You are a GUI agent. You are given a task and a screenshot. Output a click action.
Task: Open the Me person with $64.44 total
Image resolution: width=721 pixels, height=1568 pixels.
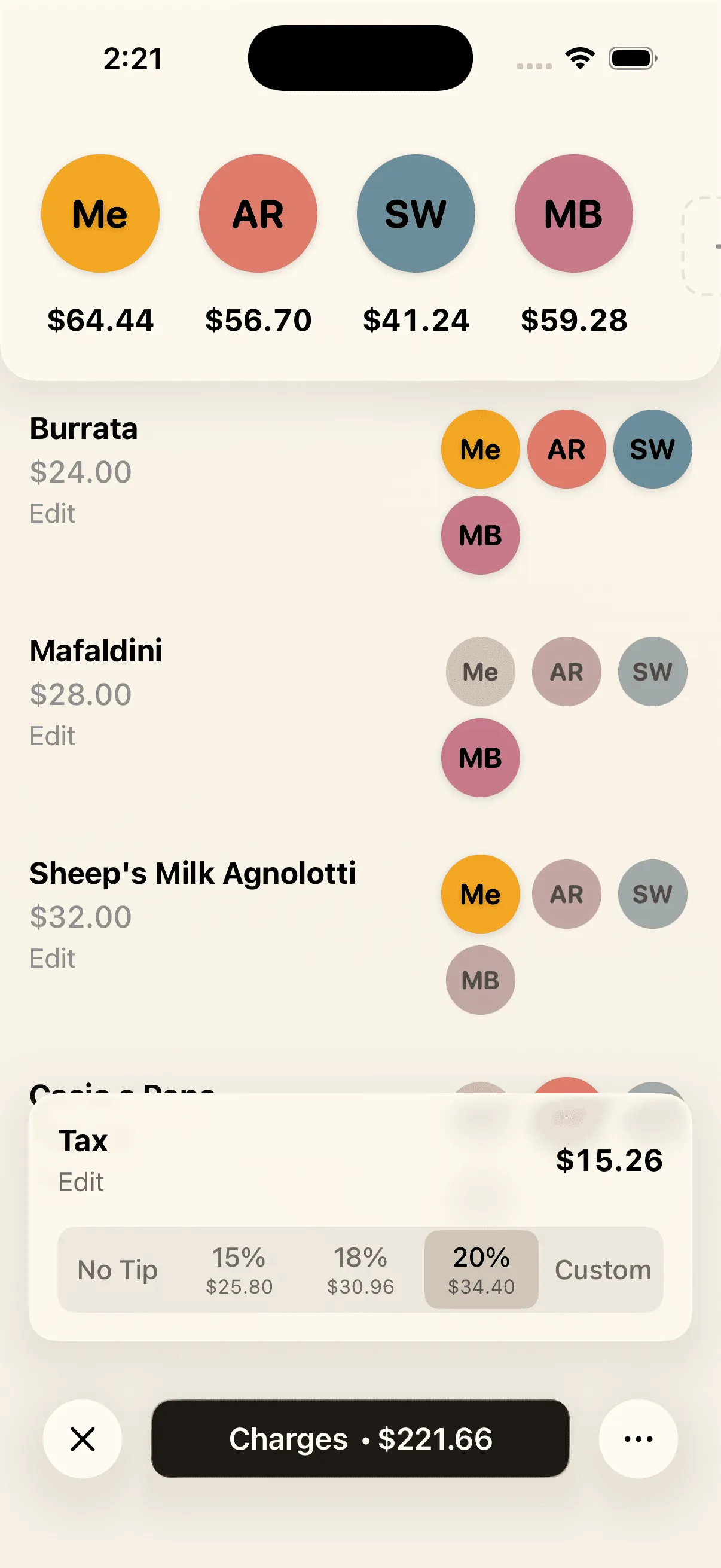pyautogui.click(x=100, y=213)
